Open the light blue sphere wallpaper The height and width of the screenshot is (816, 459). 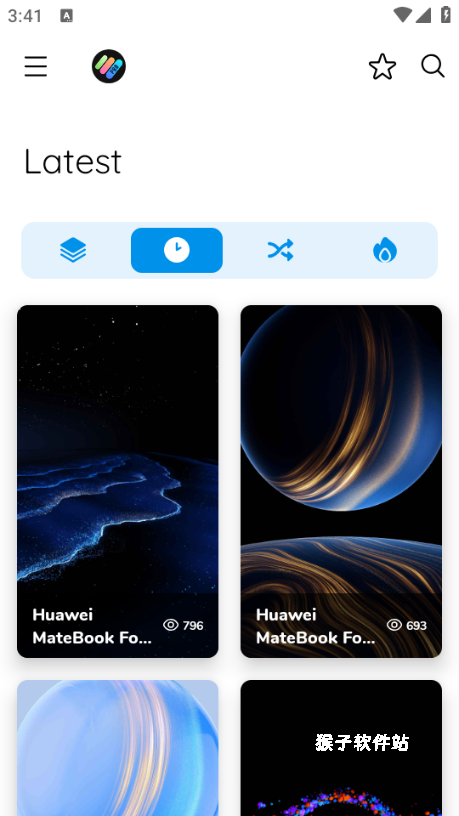118,748
